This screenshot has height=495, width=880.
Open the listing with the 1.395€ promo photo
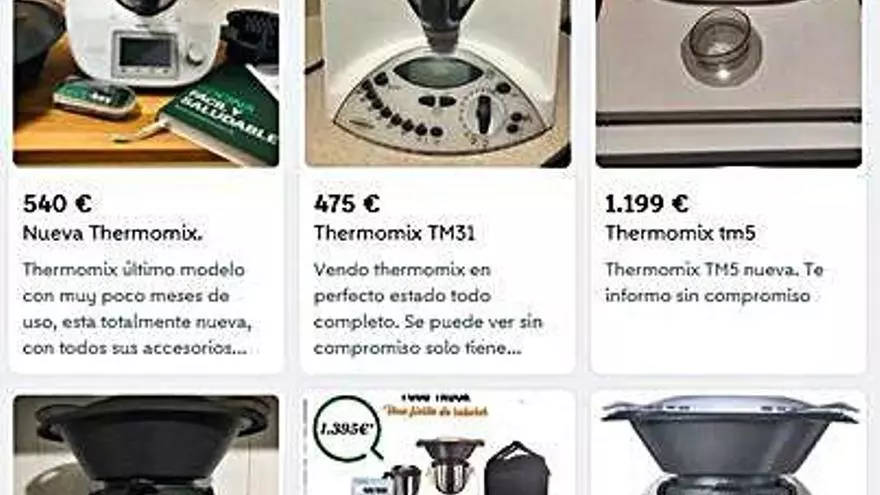coord(438,445)
